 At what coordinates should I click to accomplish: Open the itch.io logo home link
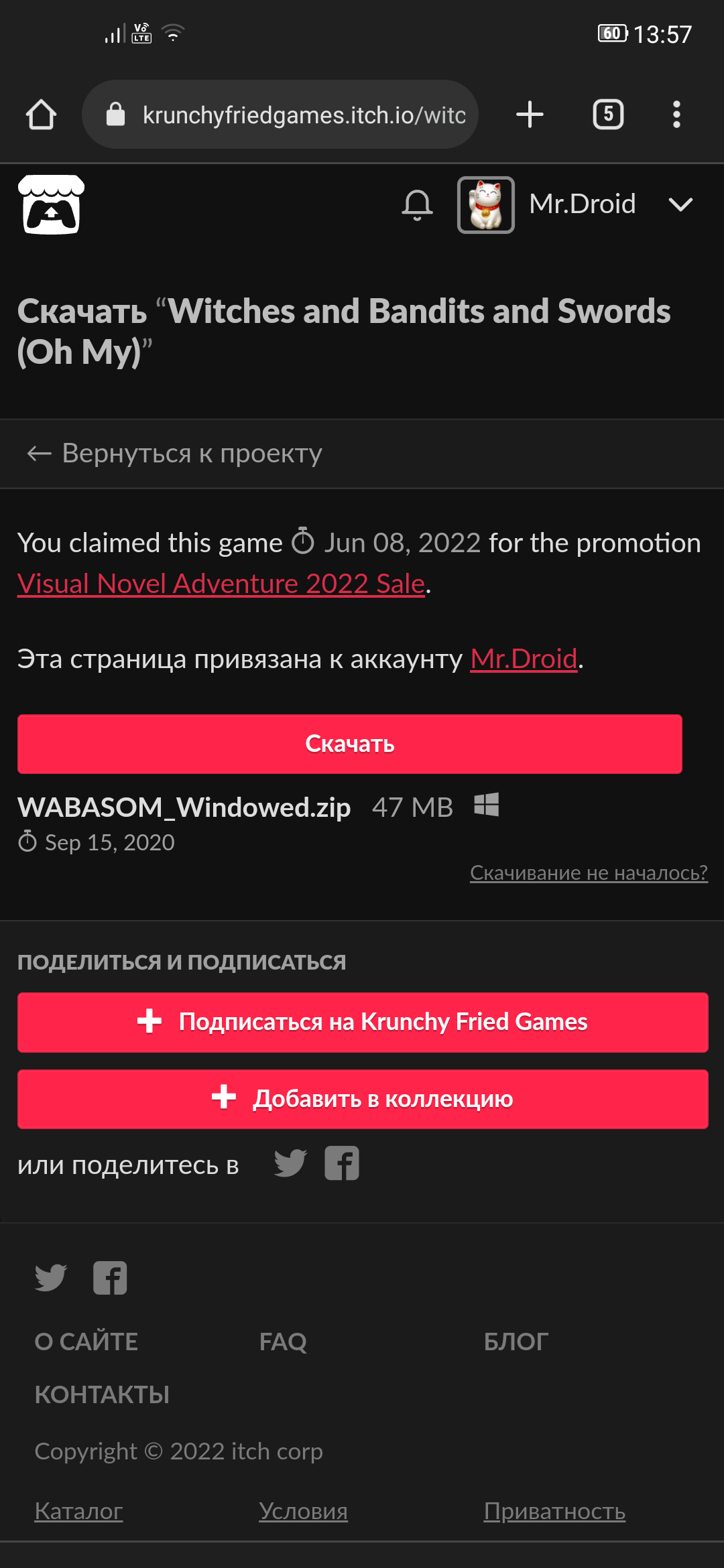point(51,204)
